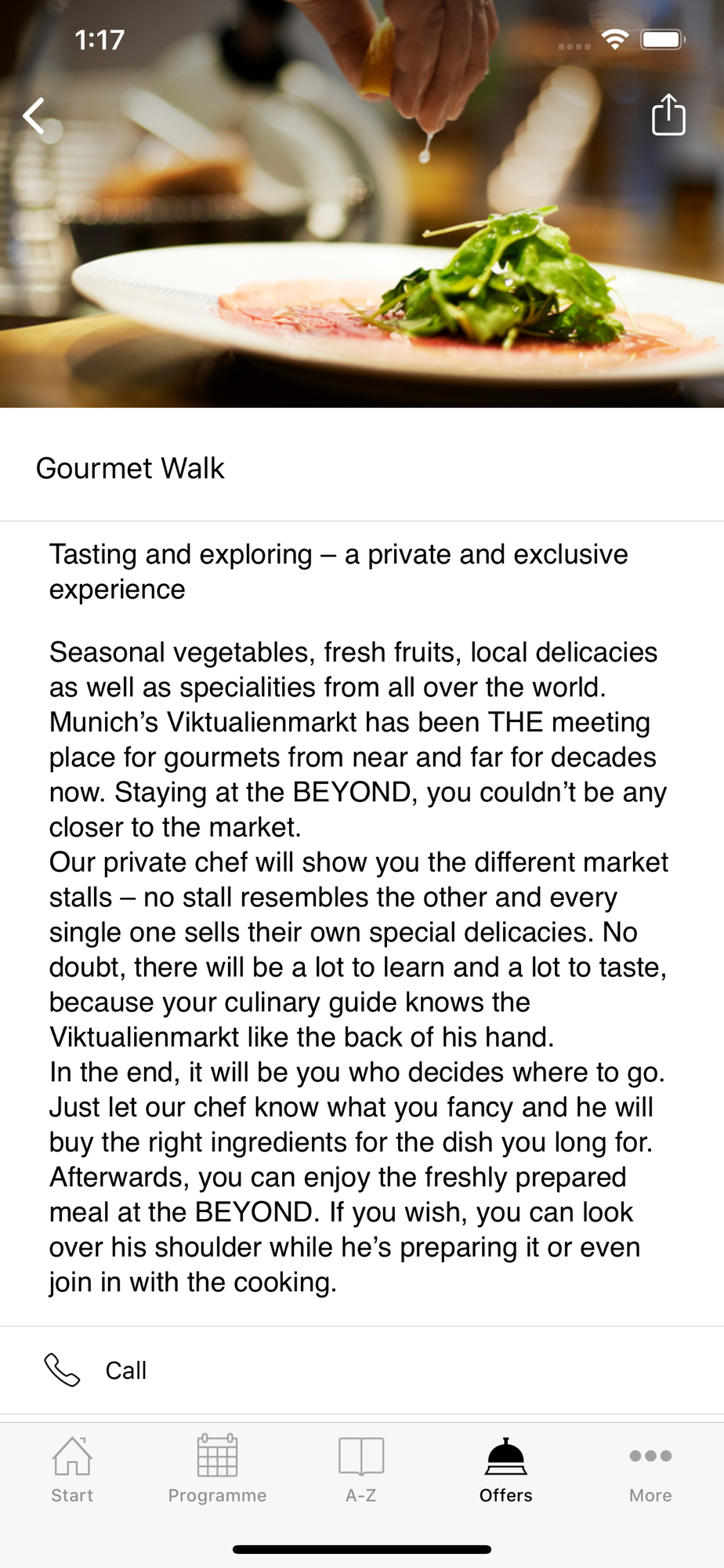Share the Gourmet Walk offer
Viewport: 724px width, 1568px height.
[668, 115]
